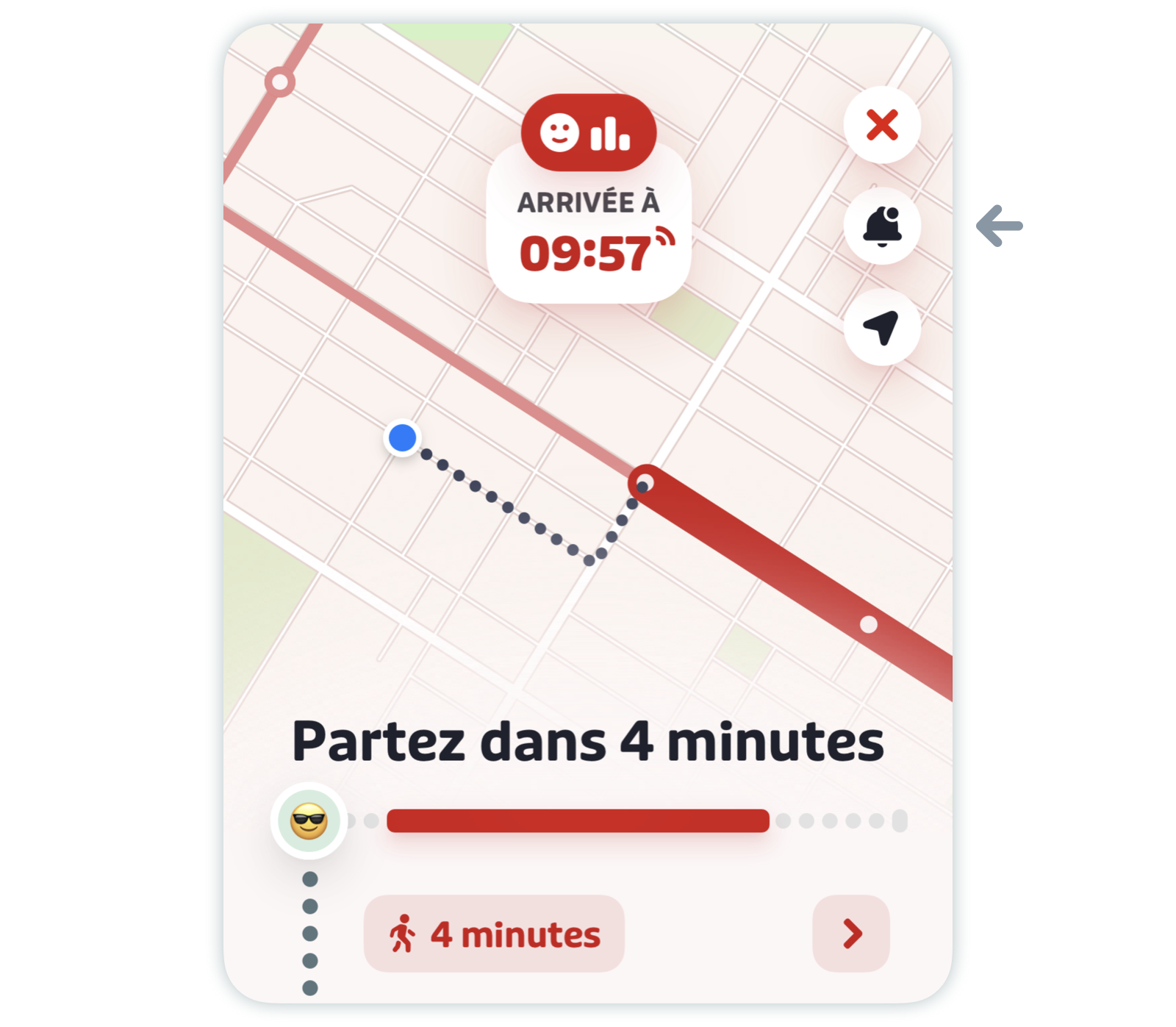Viewport: 1176px width, 1027px height.
Task: Close the trip view with the red X
Action: [x=881, y=125]
